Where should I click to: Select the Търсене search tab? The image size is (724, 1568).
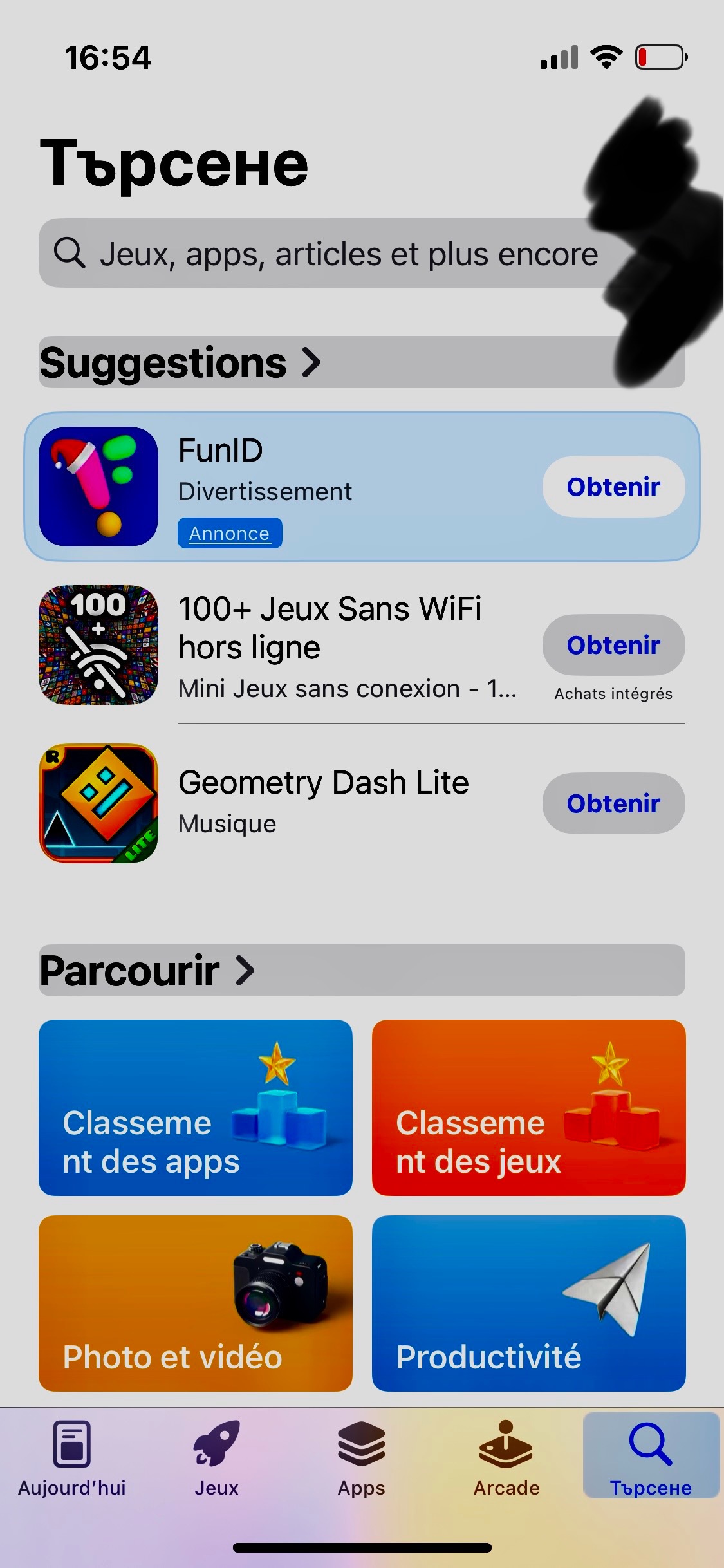tap(651, 1455)
